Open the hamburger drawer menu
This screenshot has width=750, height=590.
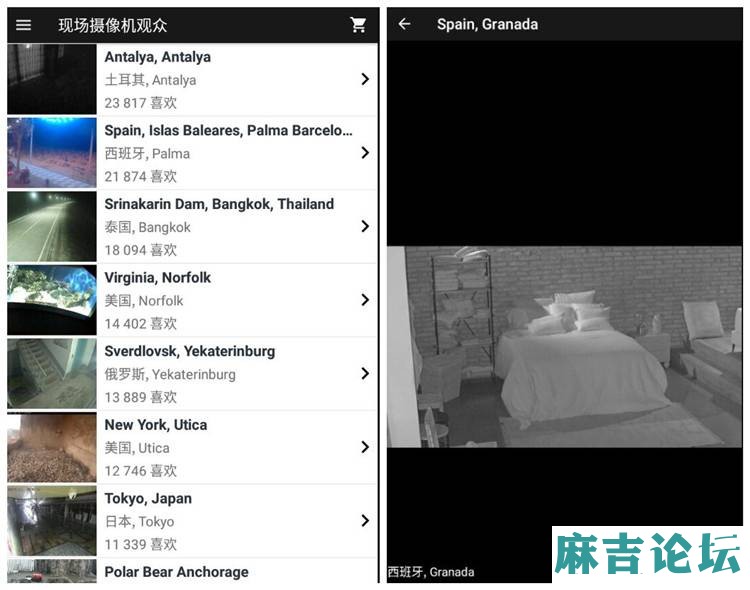(x=24, y=25)
